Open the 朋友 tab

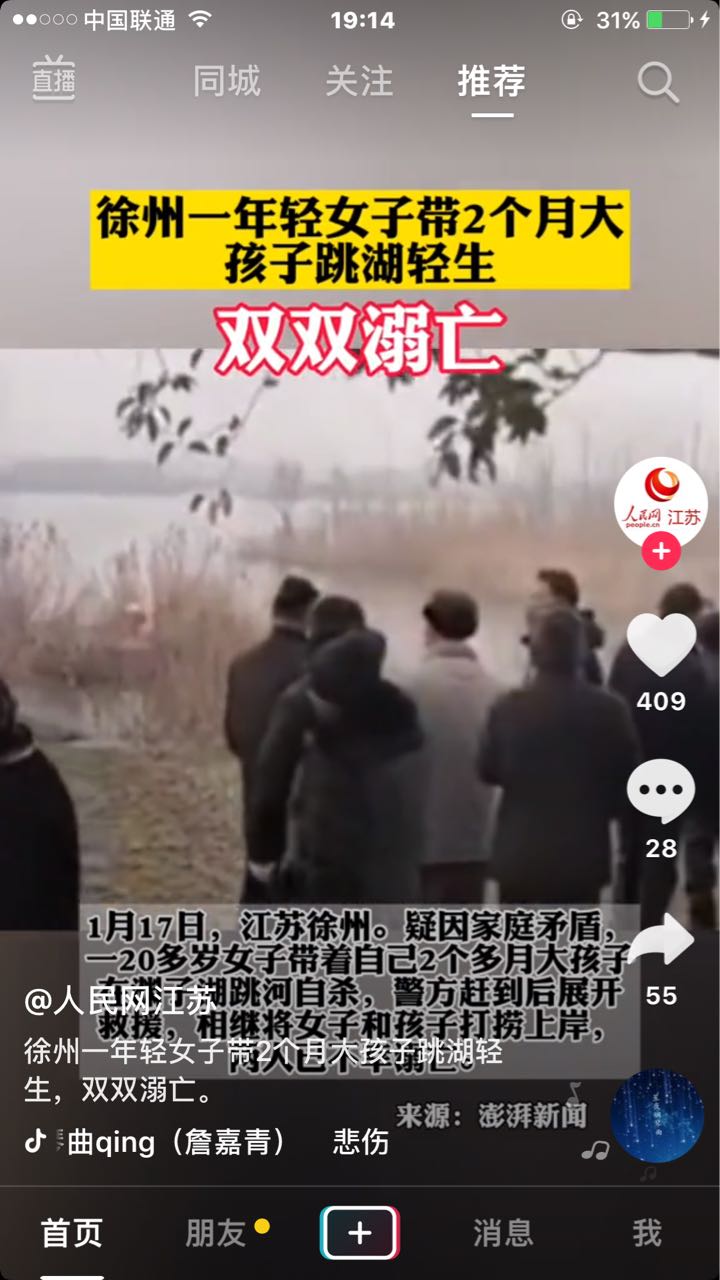216,1233
